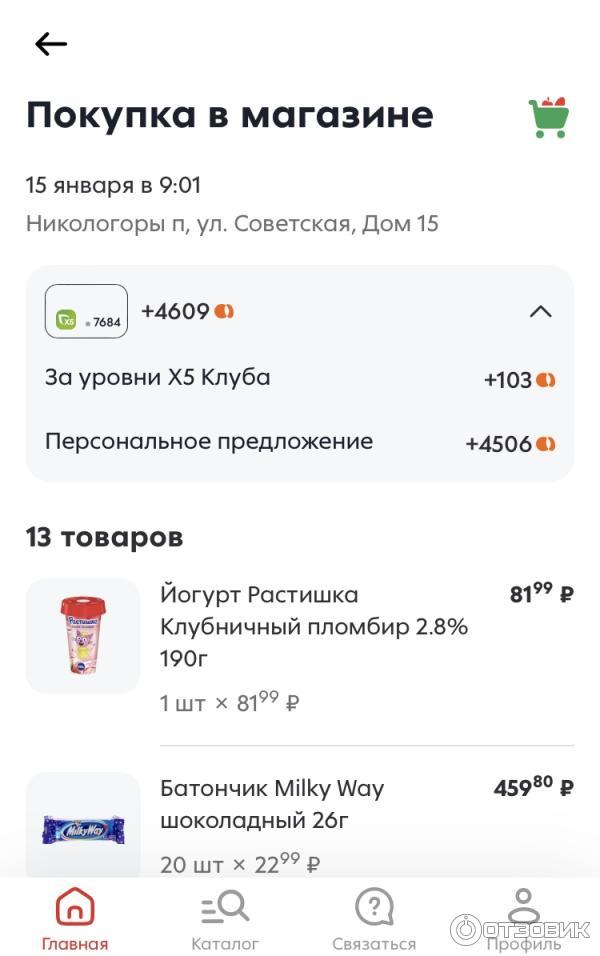Open the Каталог tab

click(225, 919)
